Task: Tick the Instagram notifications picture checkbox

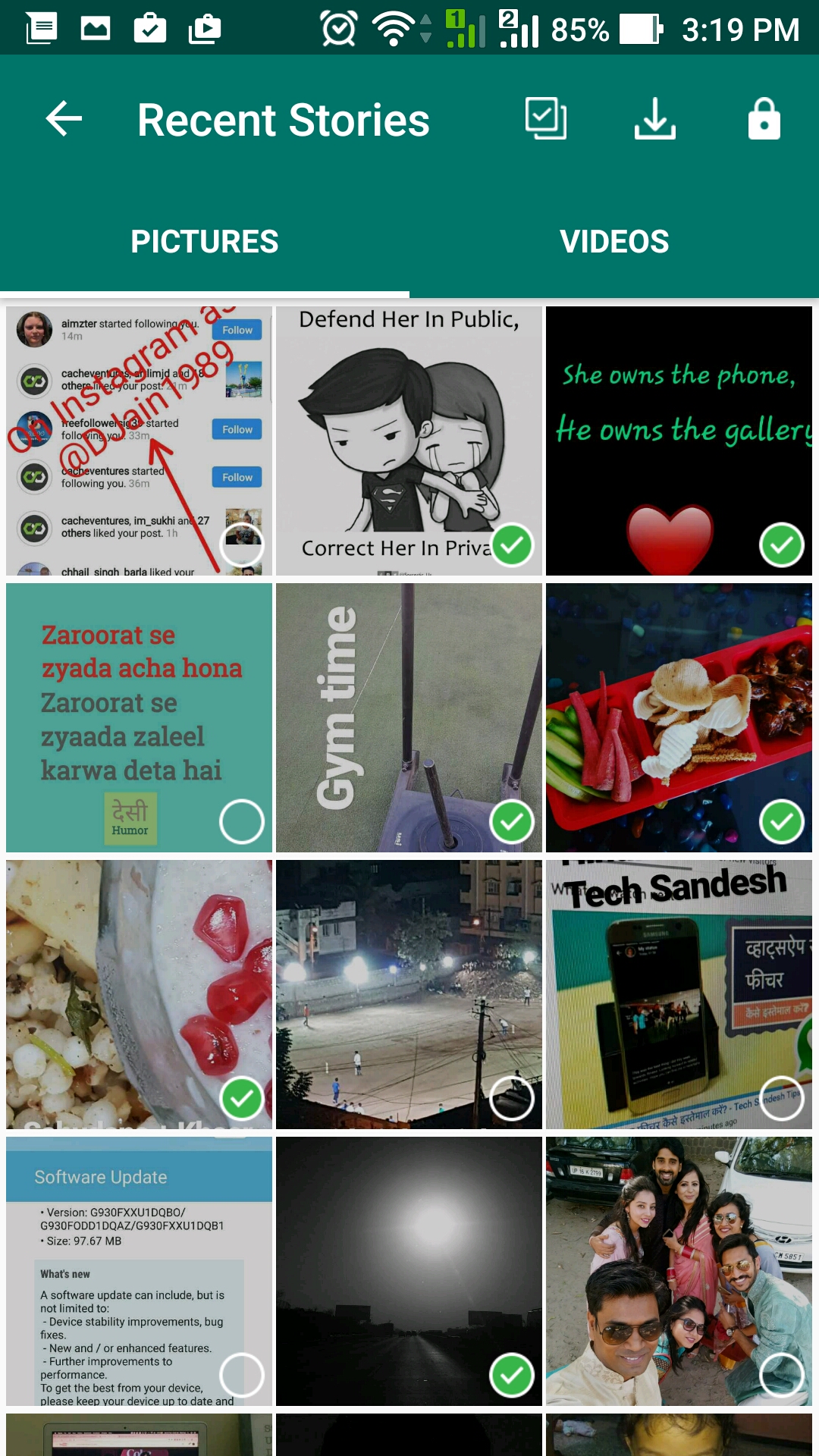Action: point(242,544)
